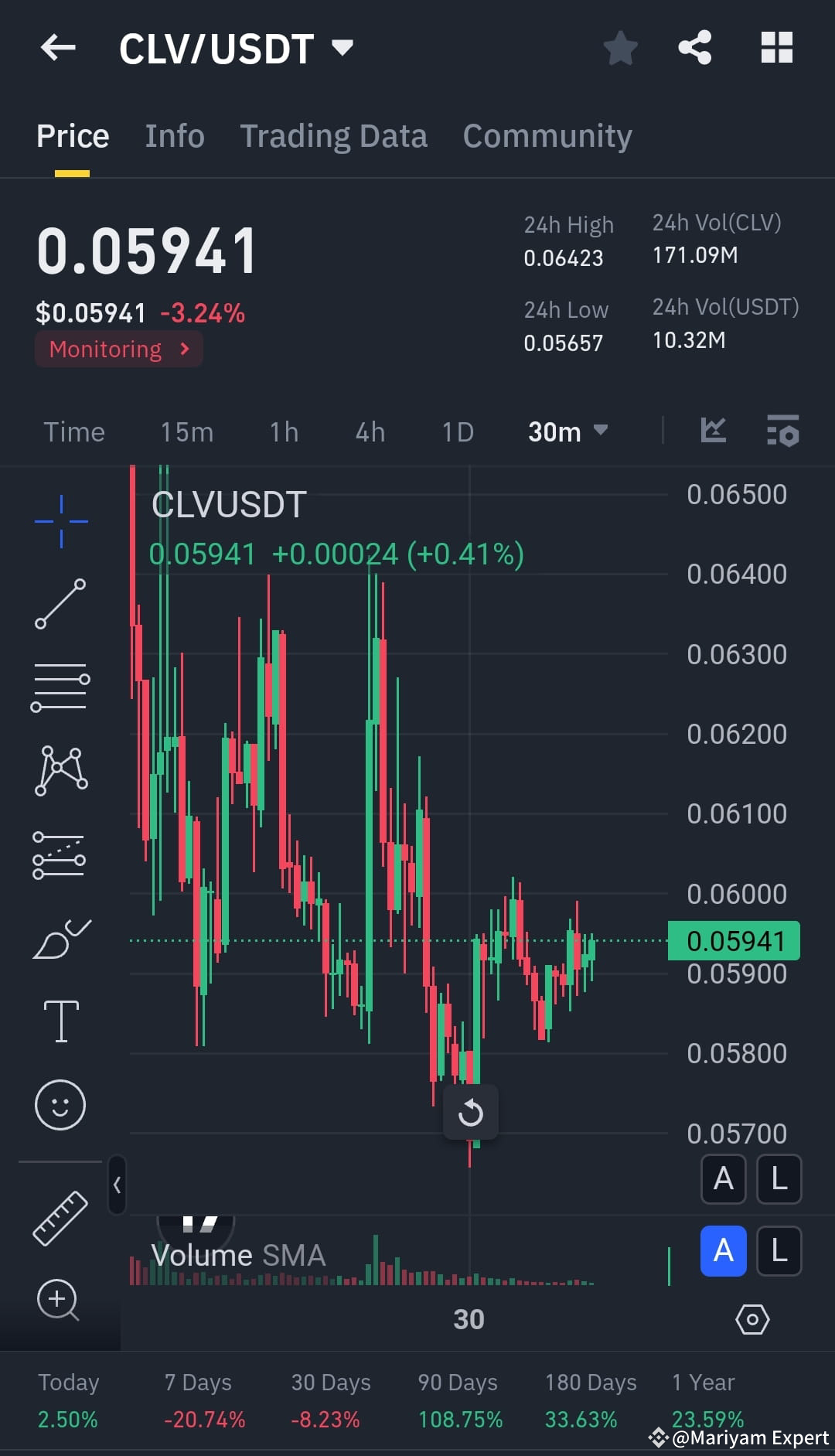Open the emoji annotation tool
This screenshot has height=1456, width=835.
[x=60, y=1104]
